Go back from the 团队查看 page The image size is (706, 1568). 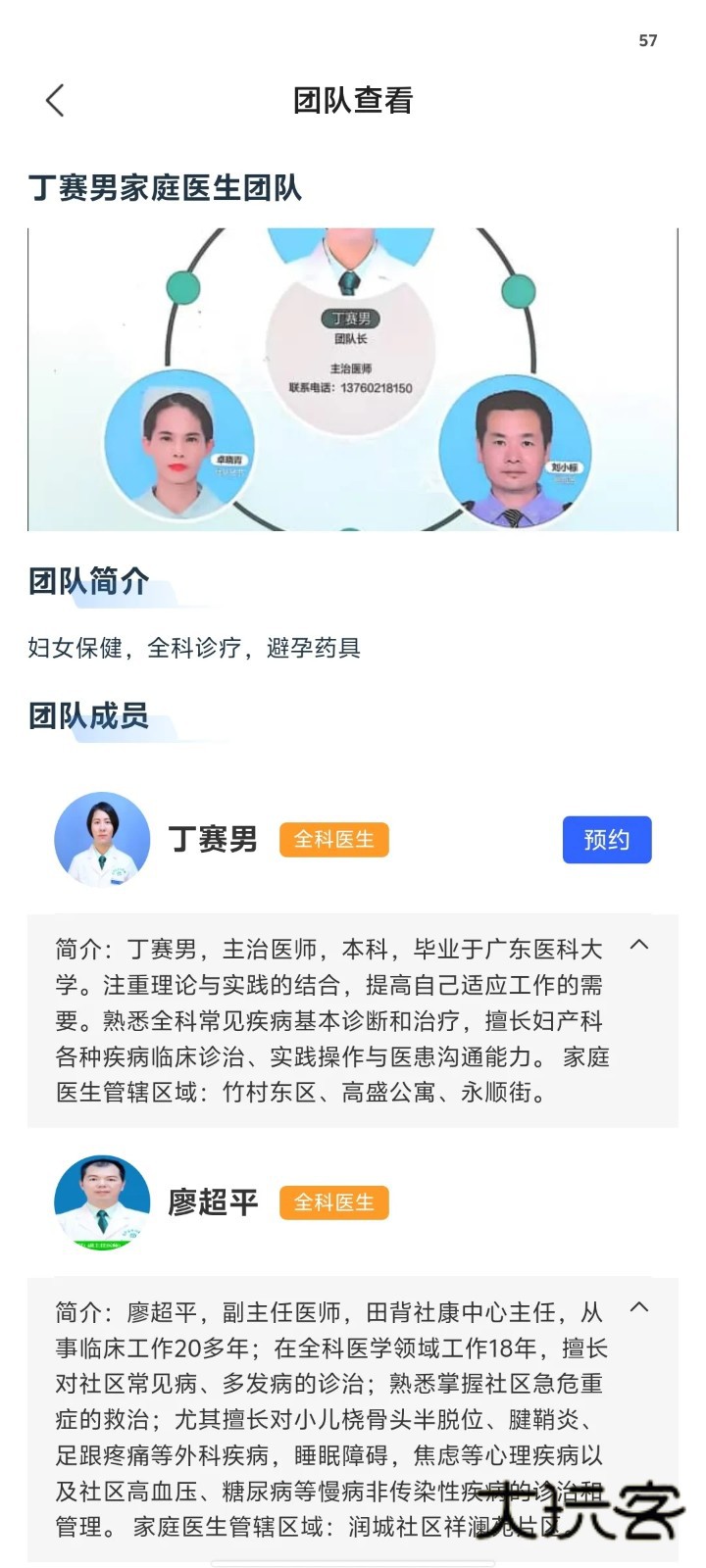[x=55, y=100]
